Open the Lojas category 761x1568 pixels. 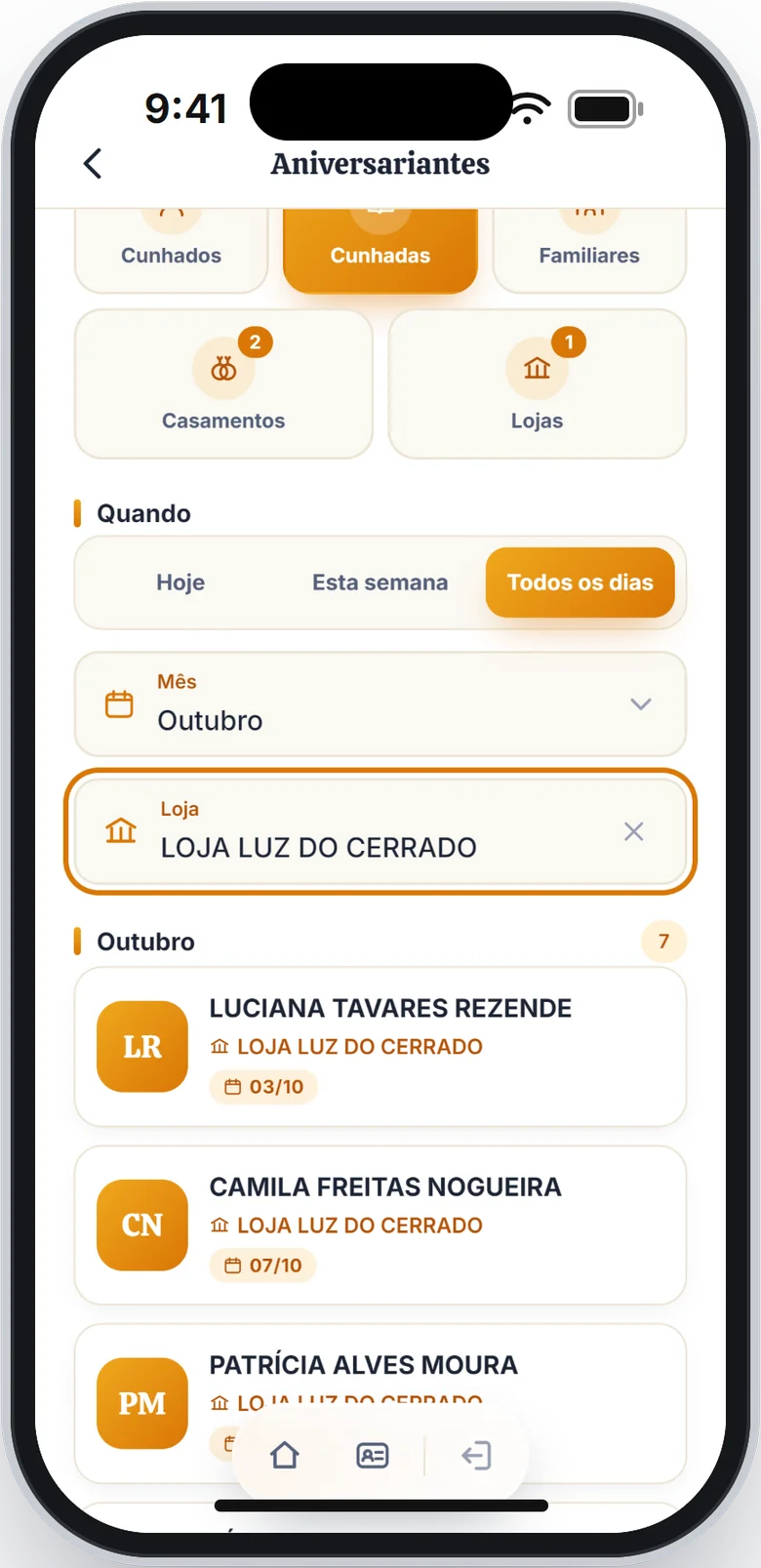click(x=538, y=384)
